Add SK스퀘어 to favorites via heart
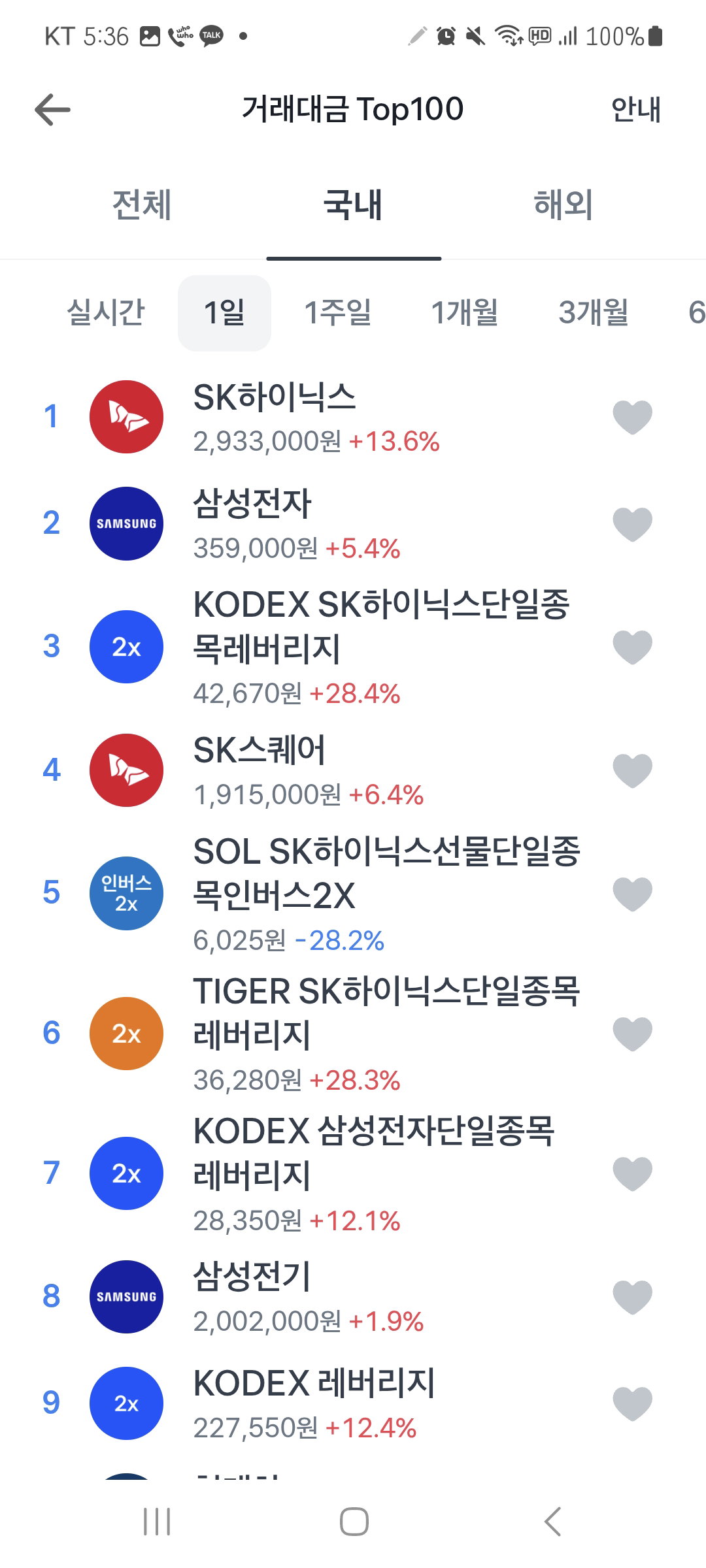The height and width of the screenshot is (1568, 706). (632, 770)
